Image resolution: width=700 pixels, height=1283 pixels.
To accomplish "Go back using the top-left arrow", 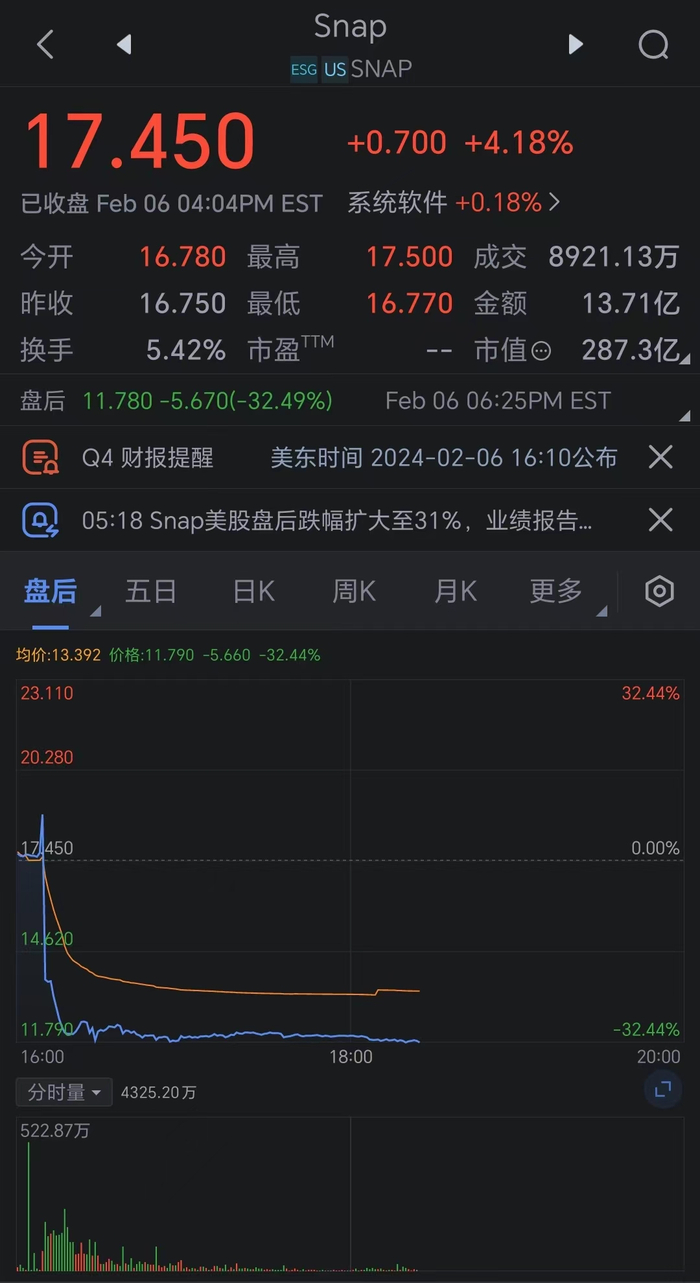I will tap(45, 44).
